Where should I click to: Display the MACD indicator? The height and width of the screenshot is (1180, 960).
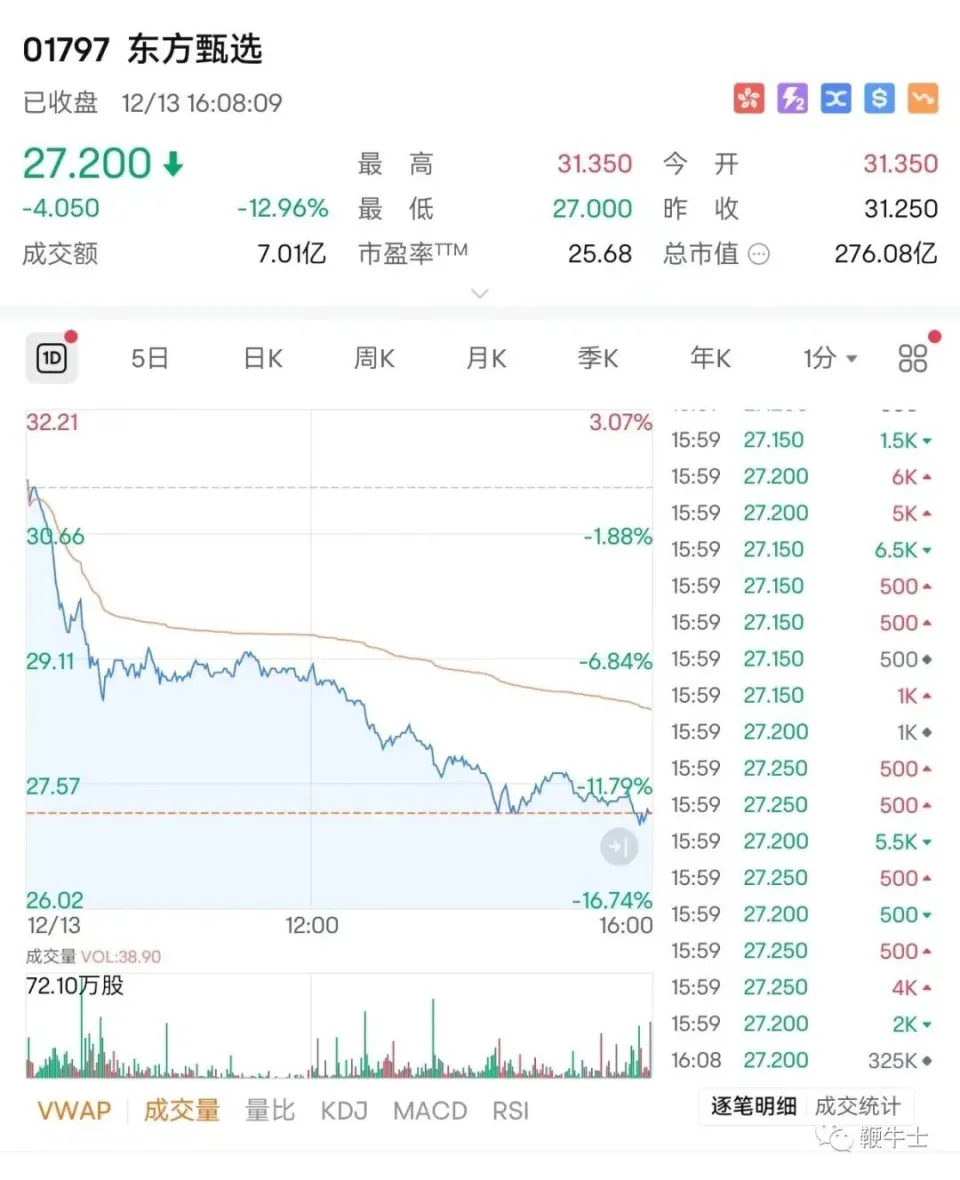tap(430, 1110)
